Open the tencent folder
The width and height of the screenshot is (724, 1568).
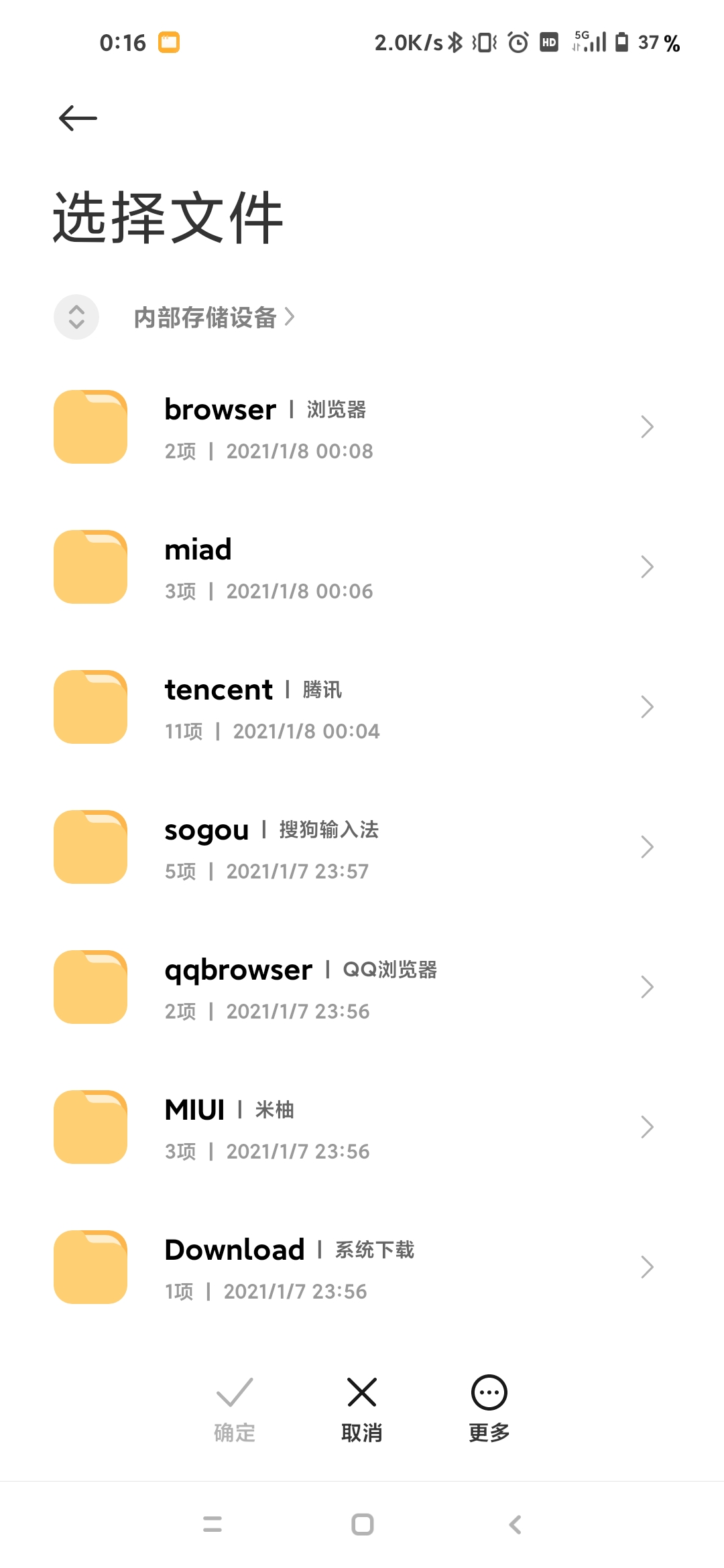(362, 707)
